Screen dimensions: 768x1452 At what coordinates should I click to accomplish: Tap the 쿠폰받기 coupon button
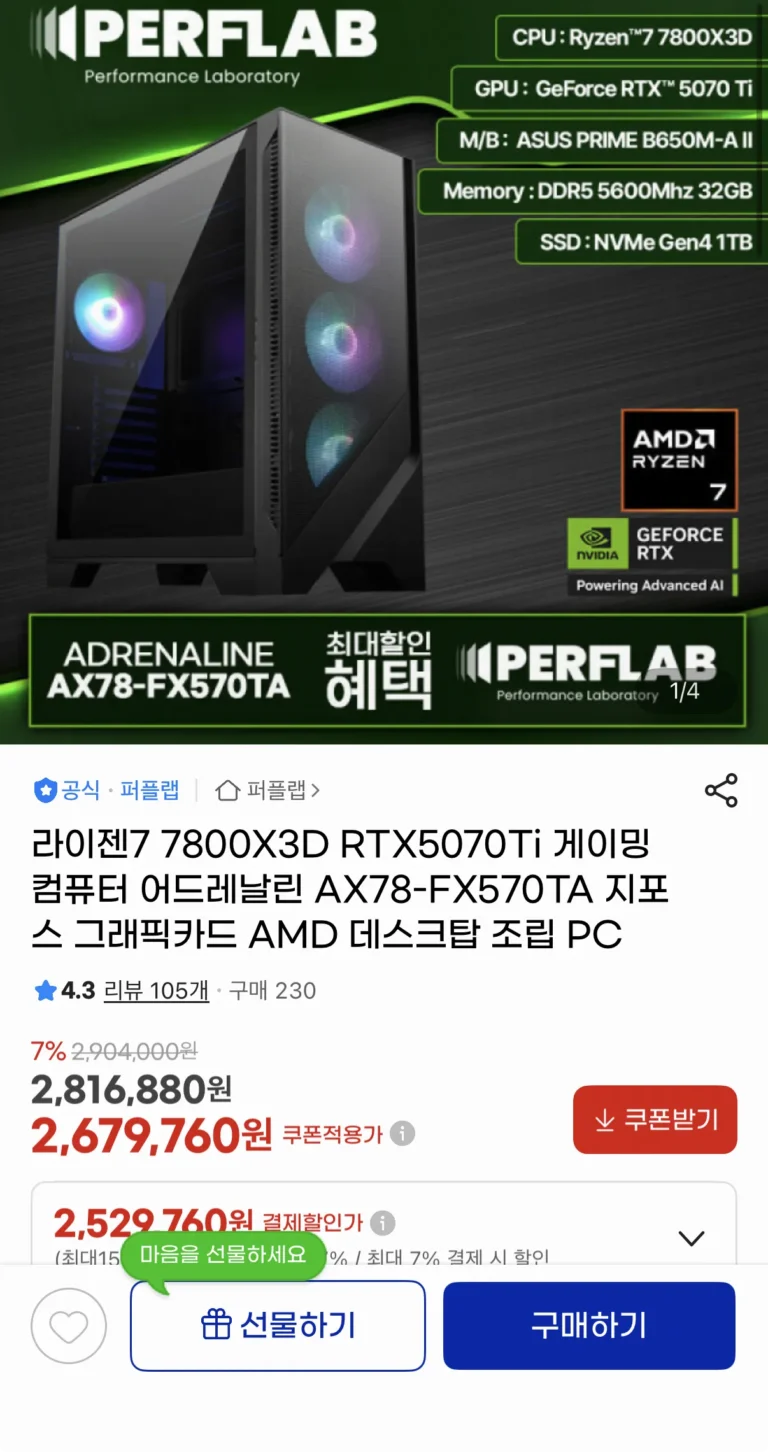[655, 1119]
